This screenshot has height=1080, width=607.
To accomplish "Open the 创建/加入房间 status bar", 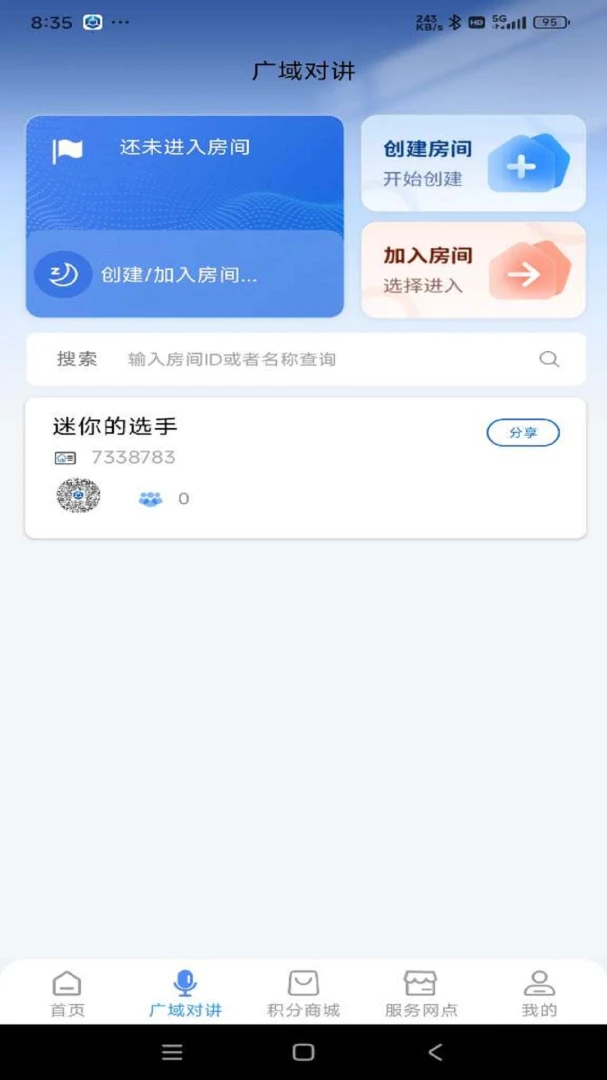I will tap(185, 274).
